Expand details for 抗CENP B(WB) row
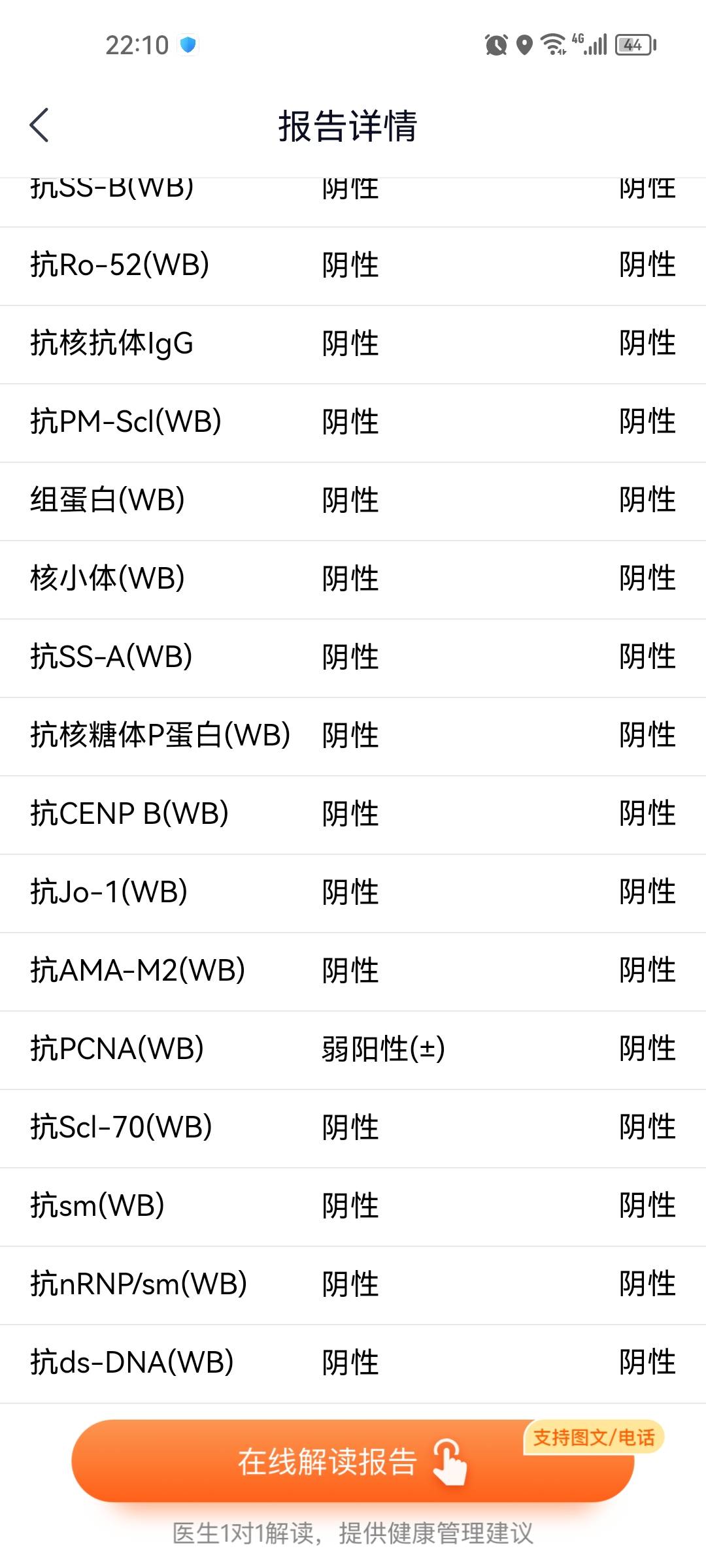Image resolution: width=706 pixels, height=1568 pixels. click(353, 815)
